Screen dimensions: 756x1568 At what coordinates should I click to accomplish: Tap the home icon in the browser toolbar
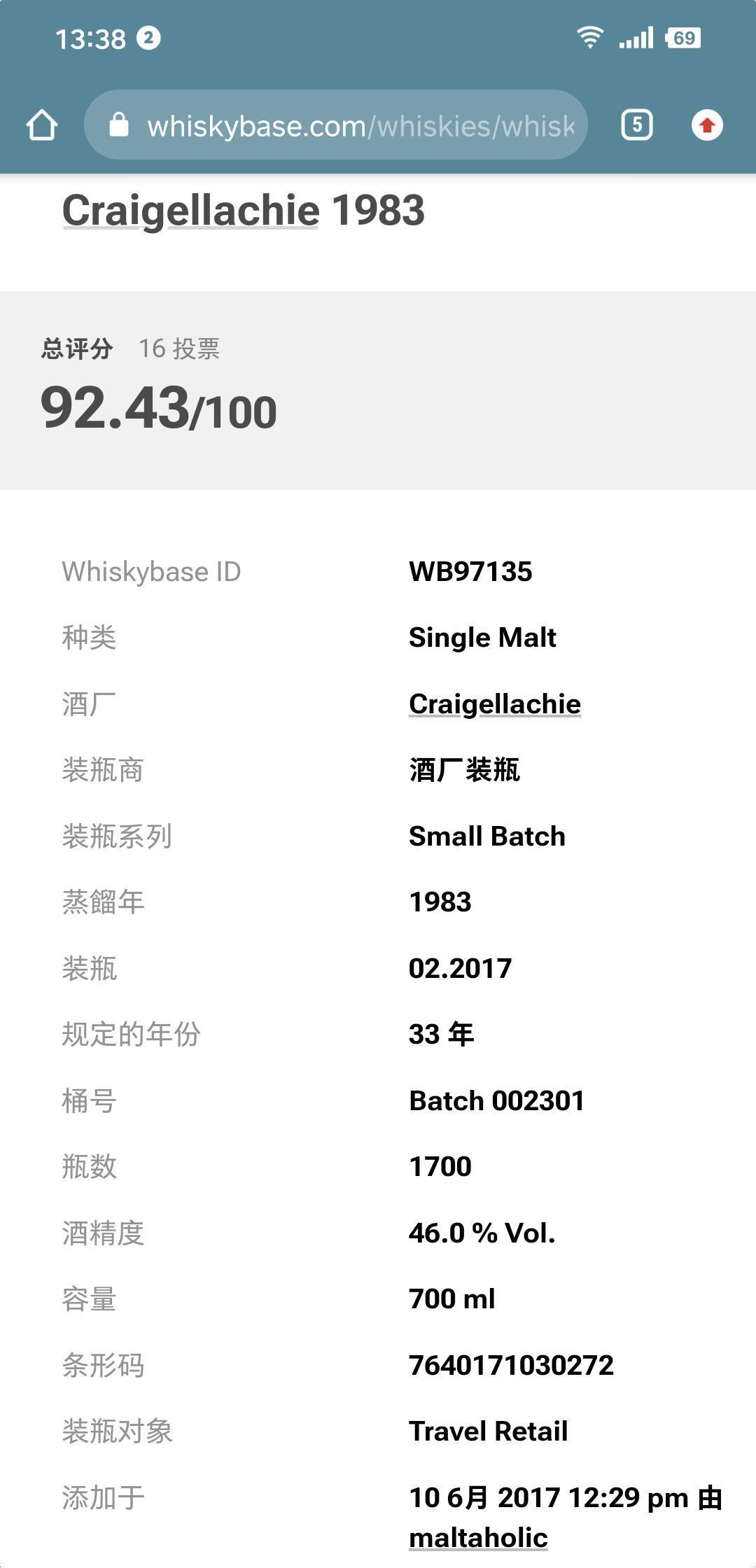42,125
